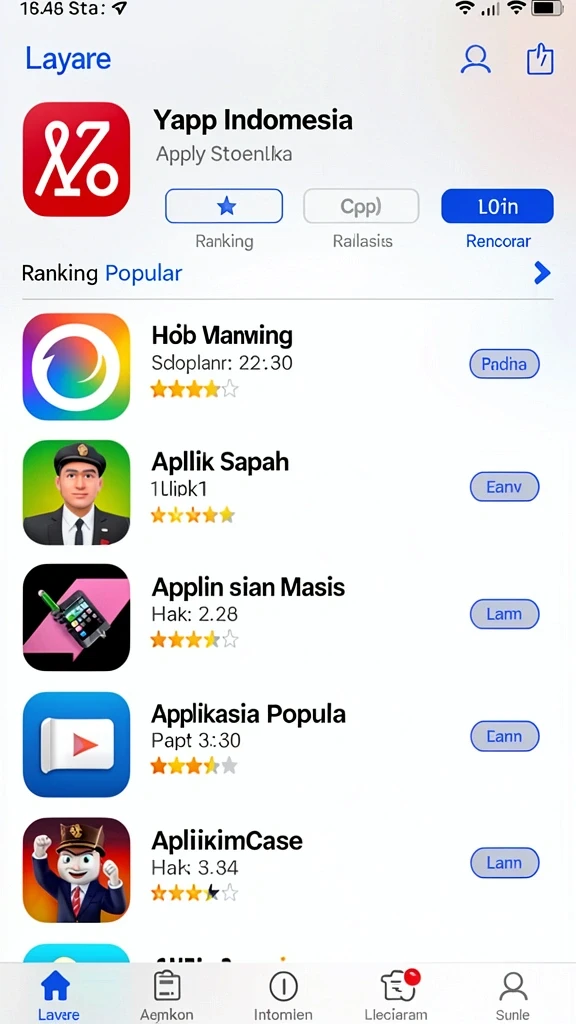576x1024 pixels.
Task: Tap Lanm button for Applin sian Masis
Action: [x=504, y=614]
